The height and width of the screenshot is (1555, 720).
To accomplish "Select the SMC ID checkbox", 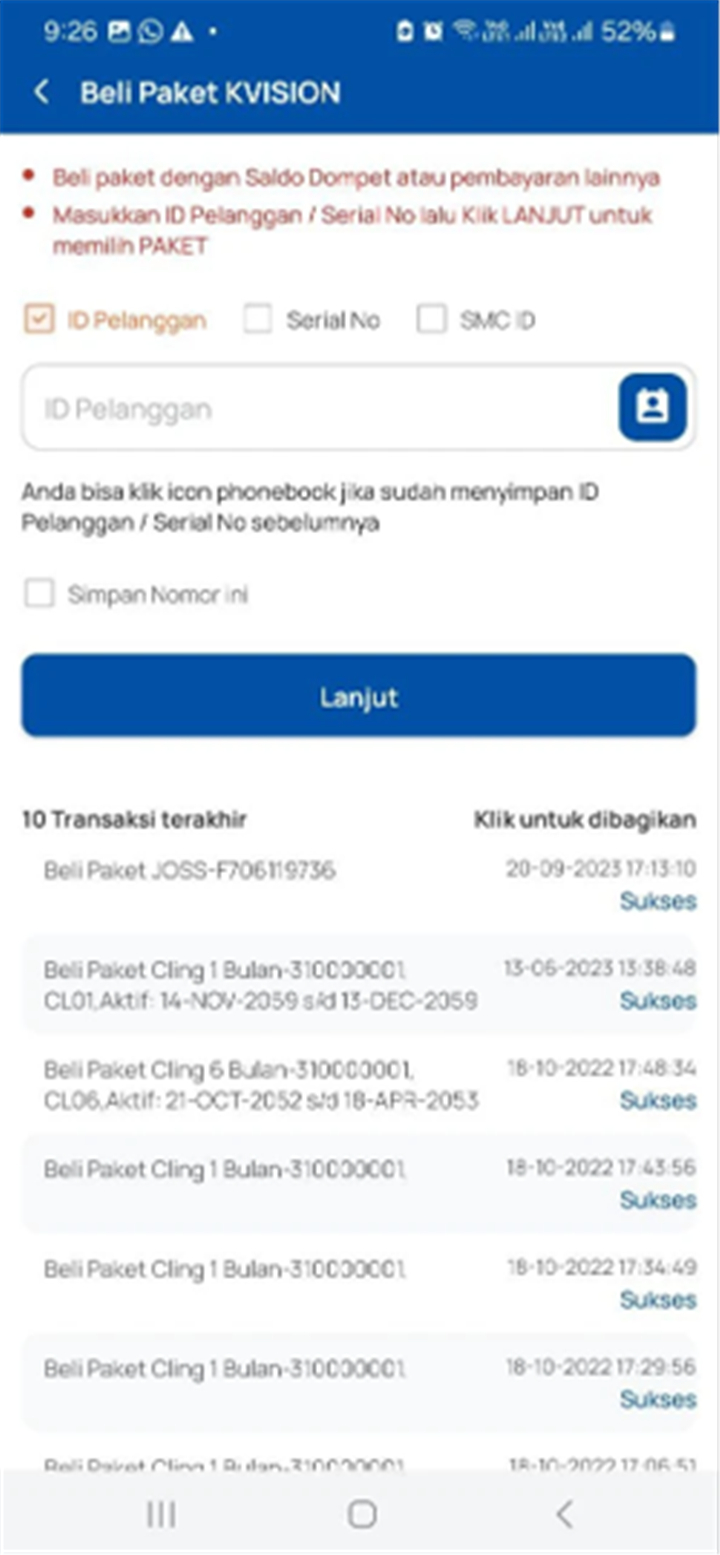I will [x=431, y=320].
